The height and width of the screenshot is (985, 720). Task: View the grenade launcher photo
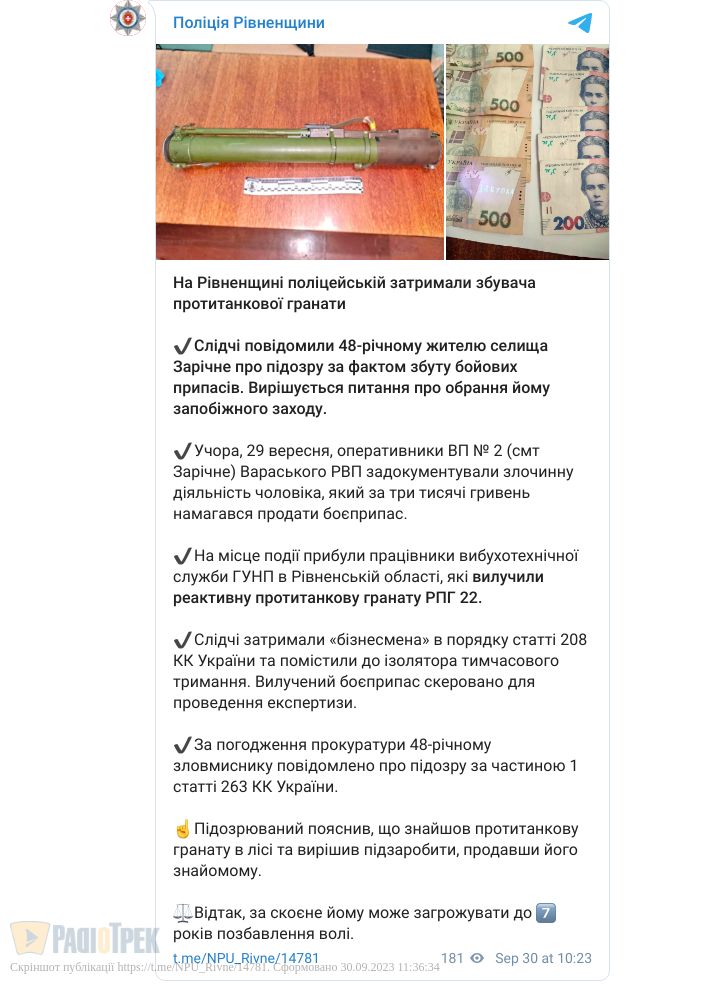tap(299, 151)
